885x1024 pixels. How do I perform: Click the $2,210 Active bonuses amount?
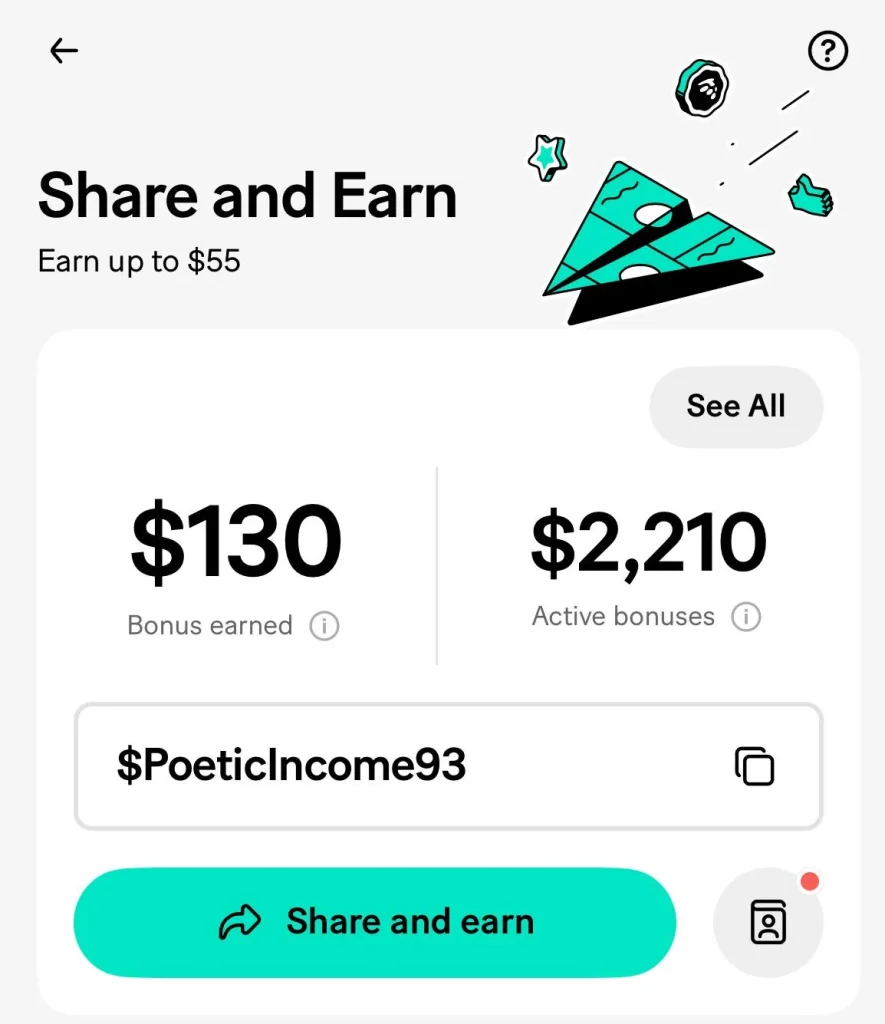648,541
